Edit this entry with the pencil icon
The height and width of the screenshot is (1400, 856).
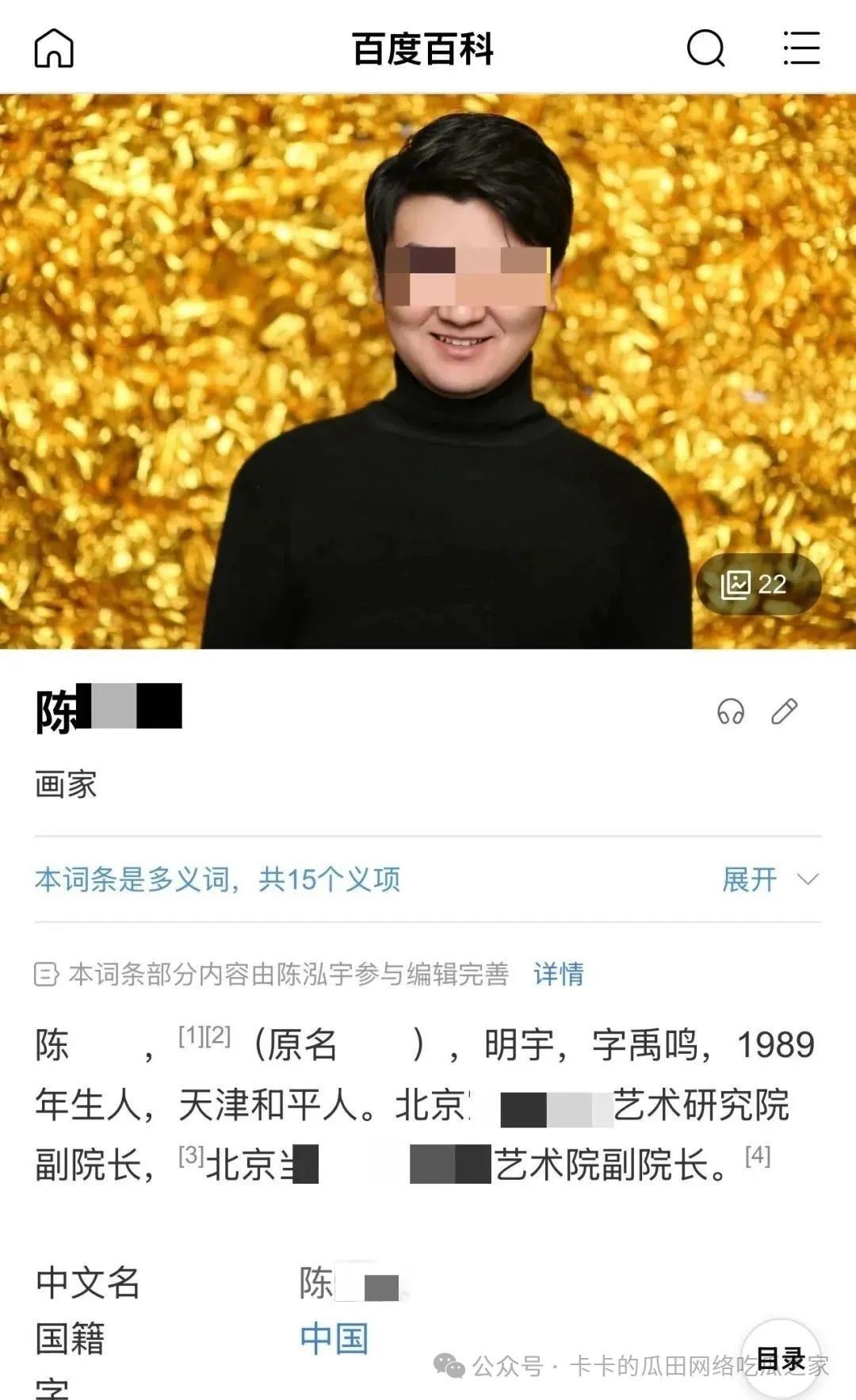[x=784, y=711]
